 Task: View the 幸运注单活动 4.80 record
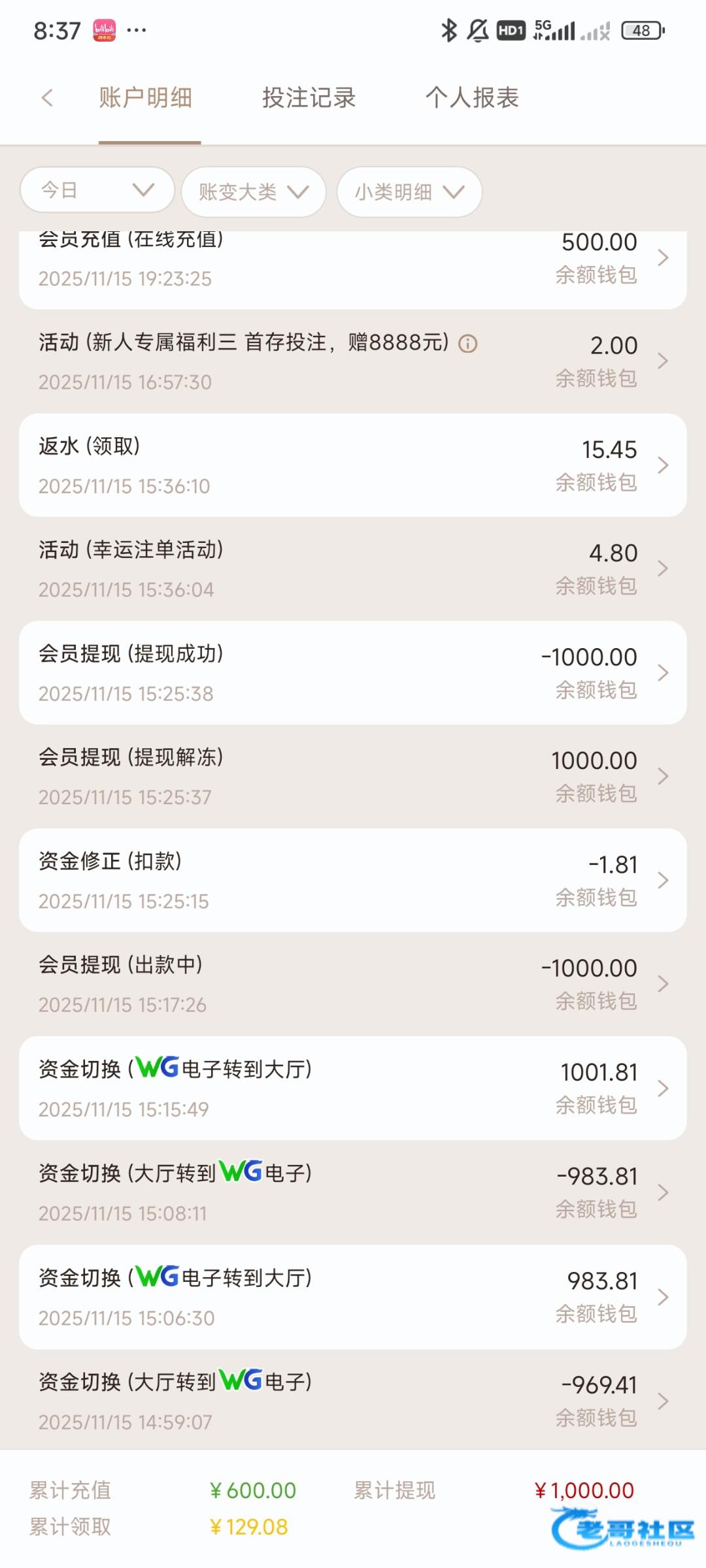pyautogui.click(x=353, y=568)
